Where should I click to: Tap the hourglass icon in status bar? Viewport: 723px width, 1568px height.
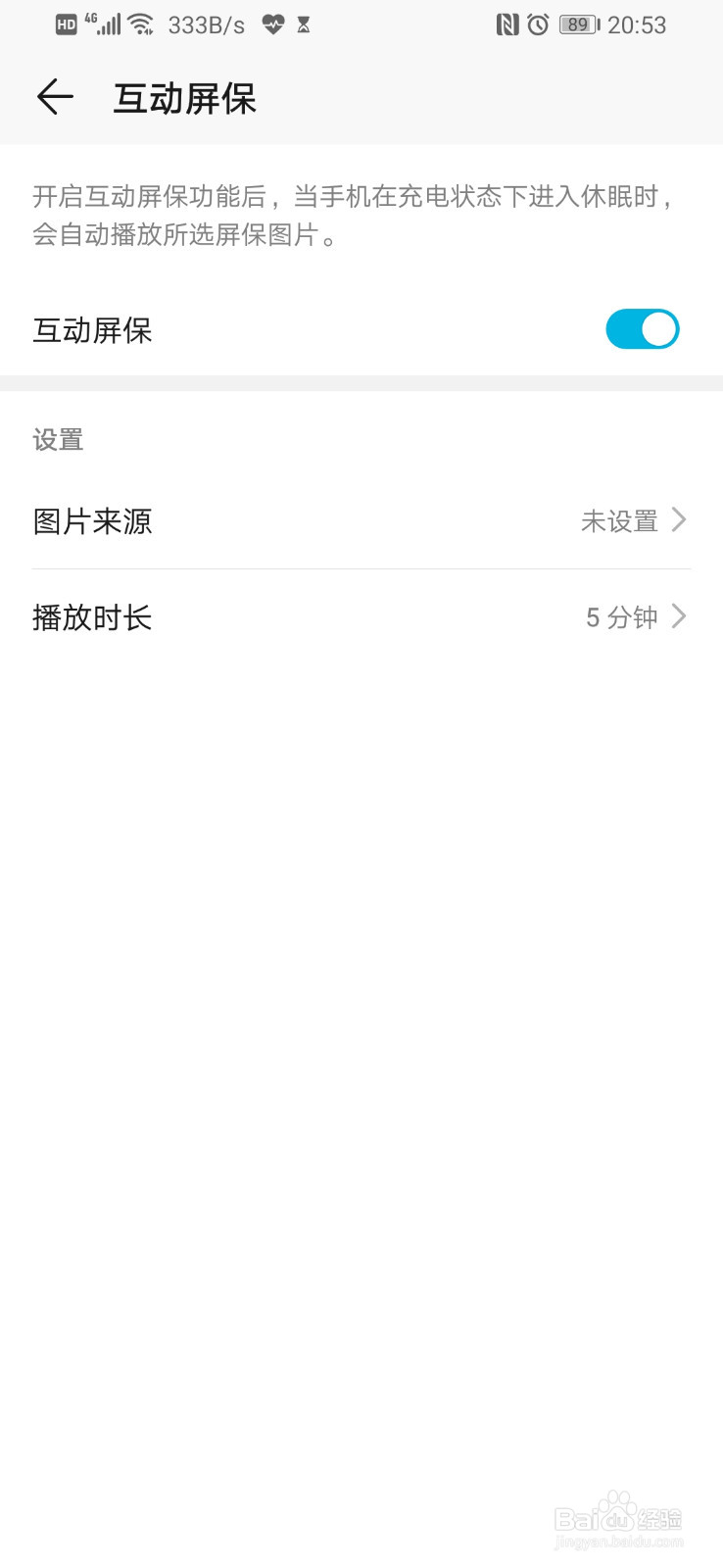[x=305, y=24]
